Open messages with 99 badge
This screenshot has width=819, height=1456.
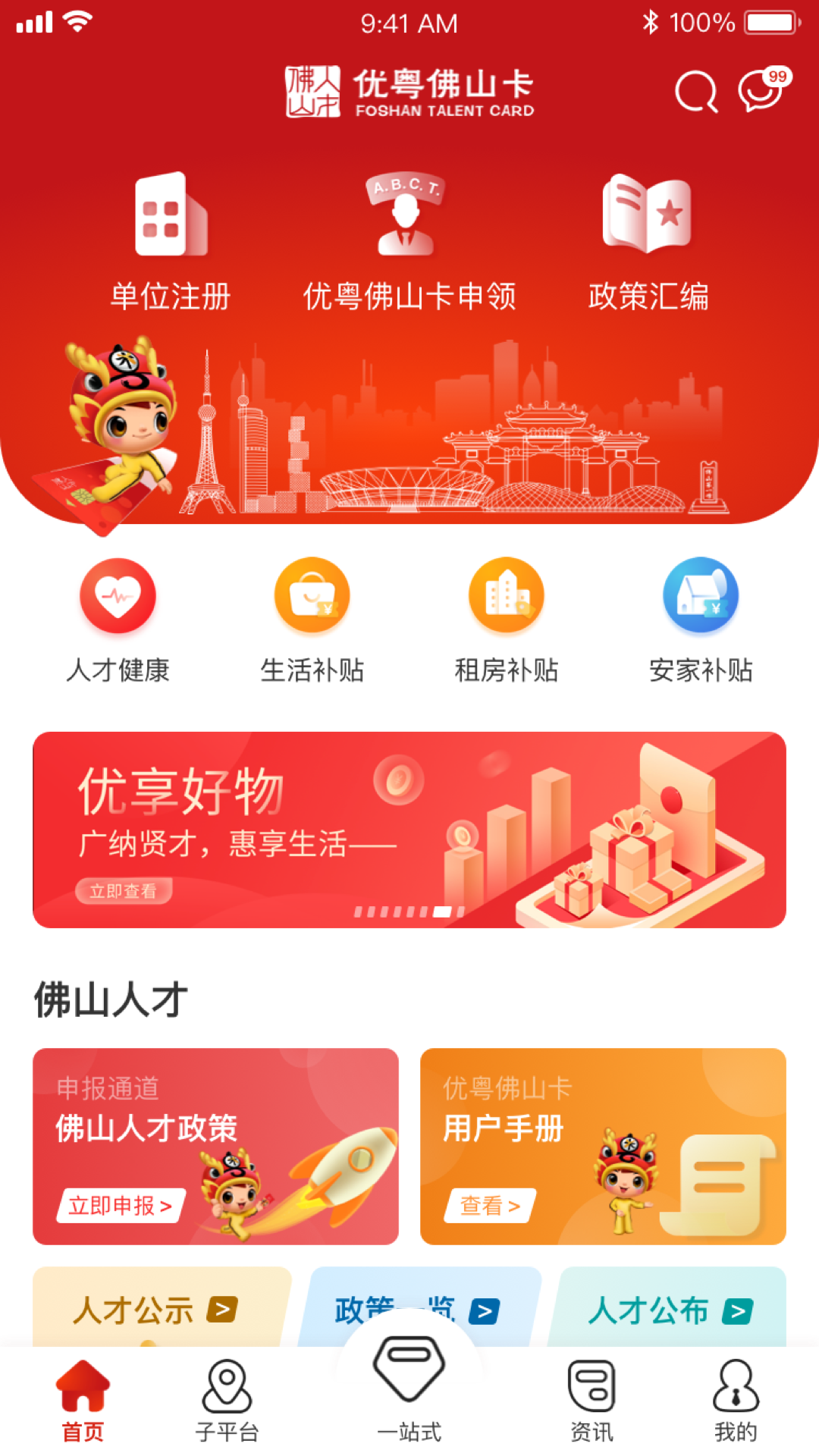[x=761, y=91]
